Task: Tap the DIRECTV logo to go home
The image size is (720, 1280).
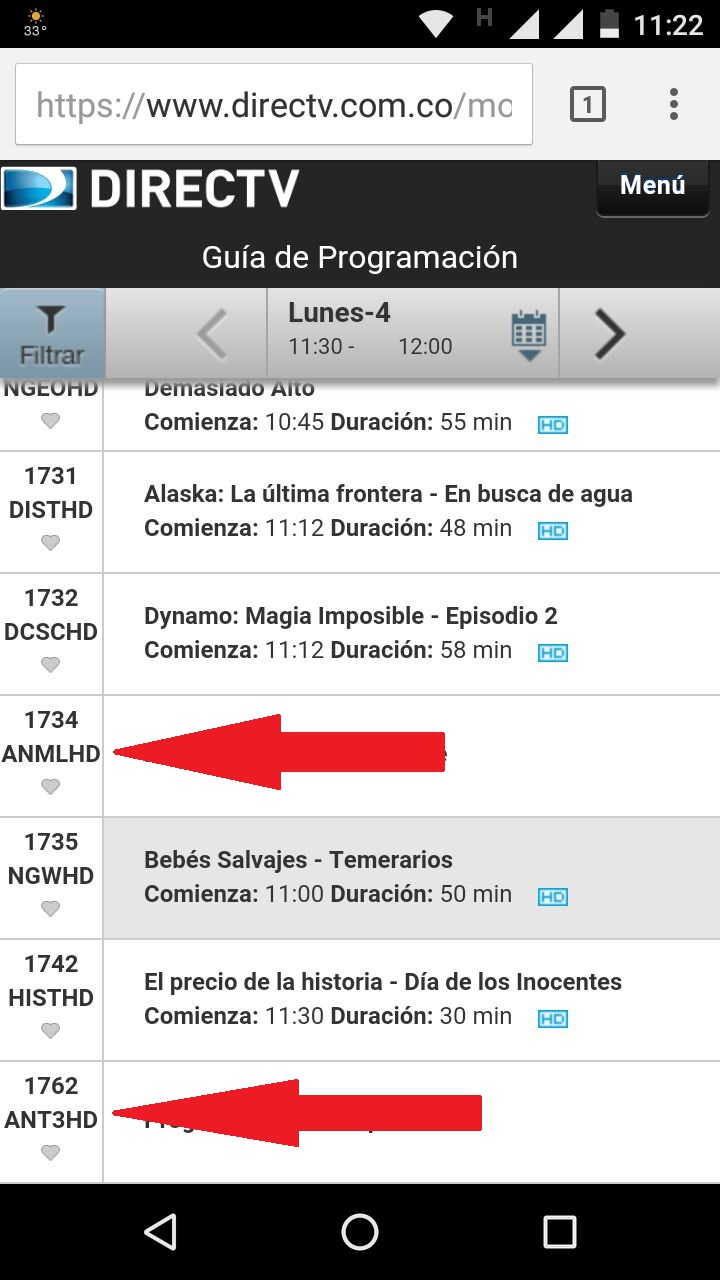Action: pos(150,188)
